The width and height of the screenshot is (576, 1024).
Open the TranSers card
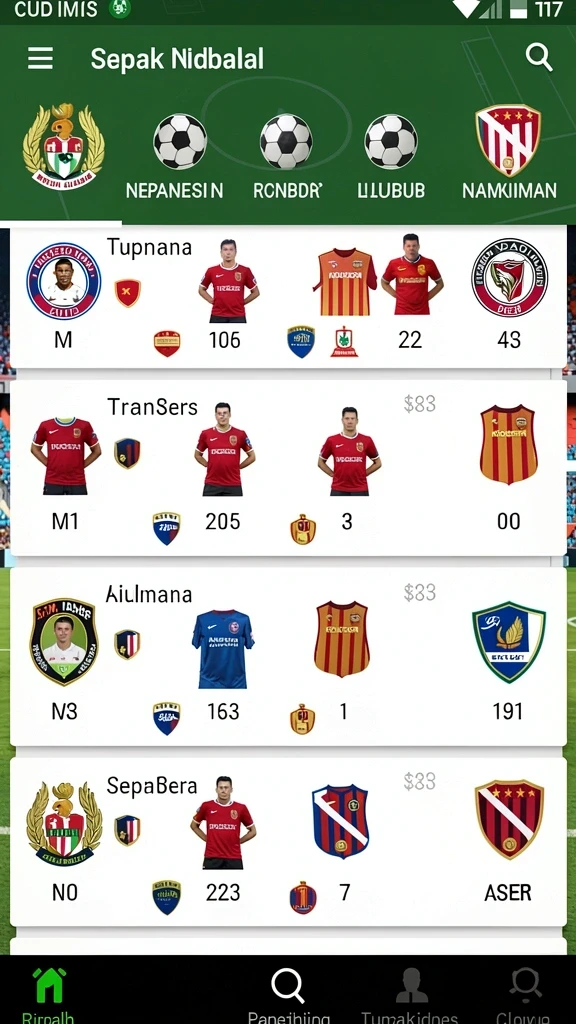pos(288,468)
